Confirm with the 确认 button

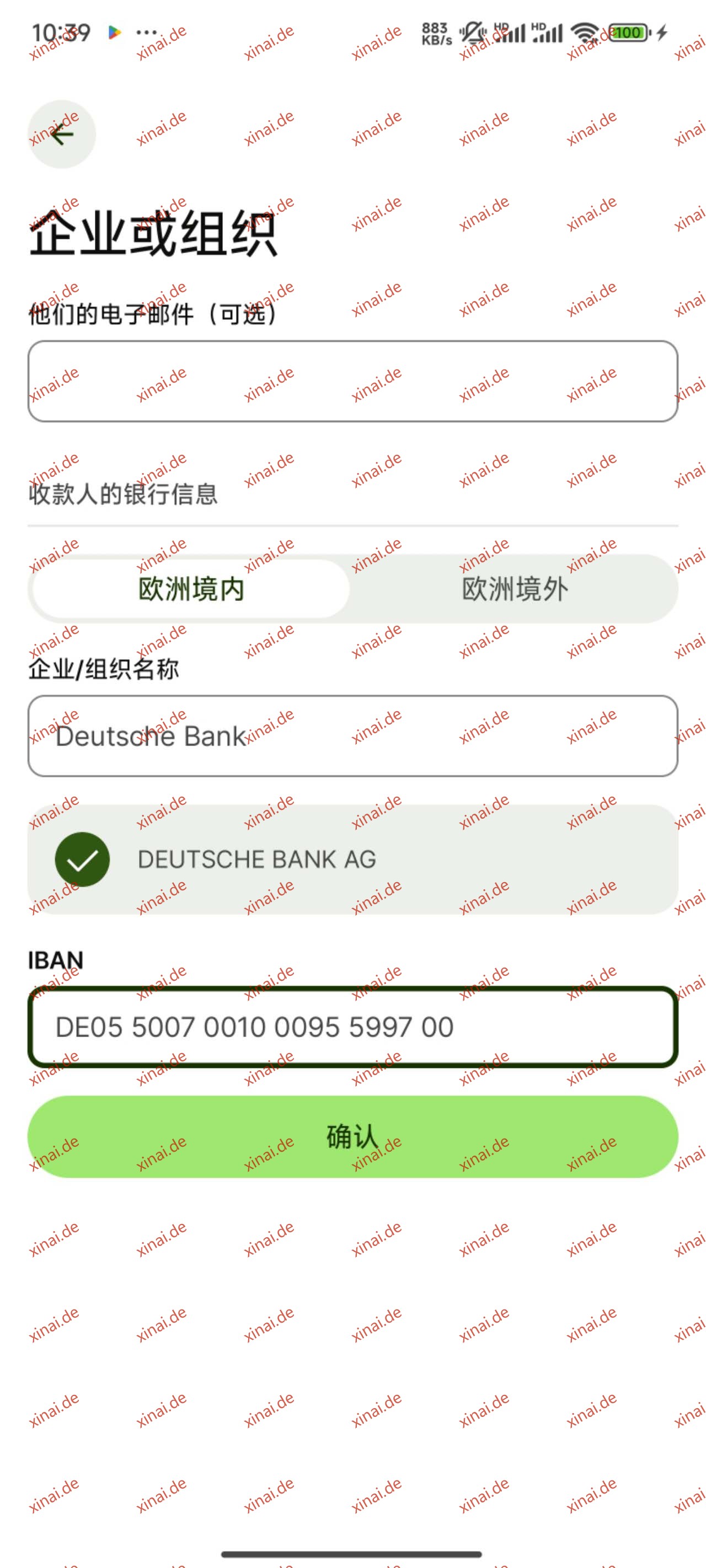(352, 1136)
